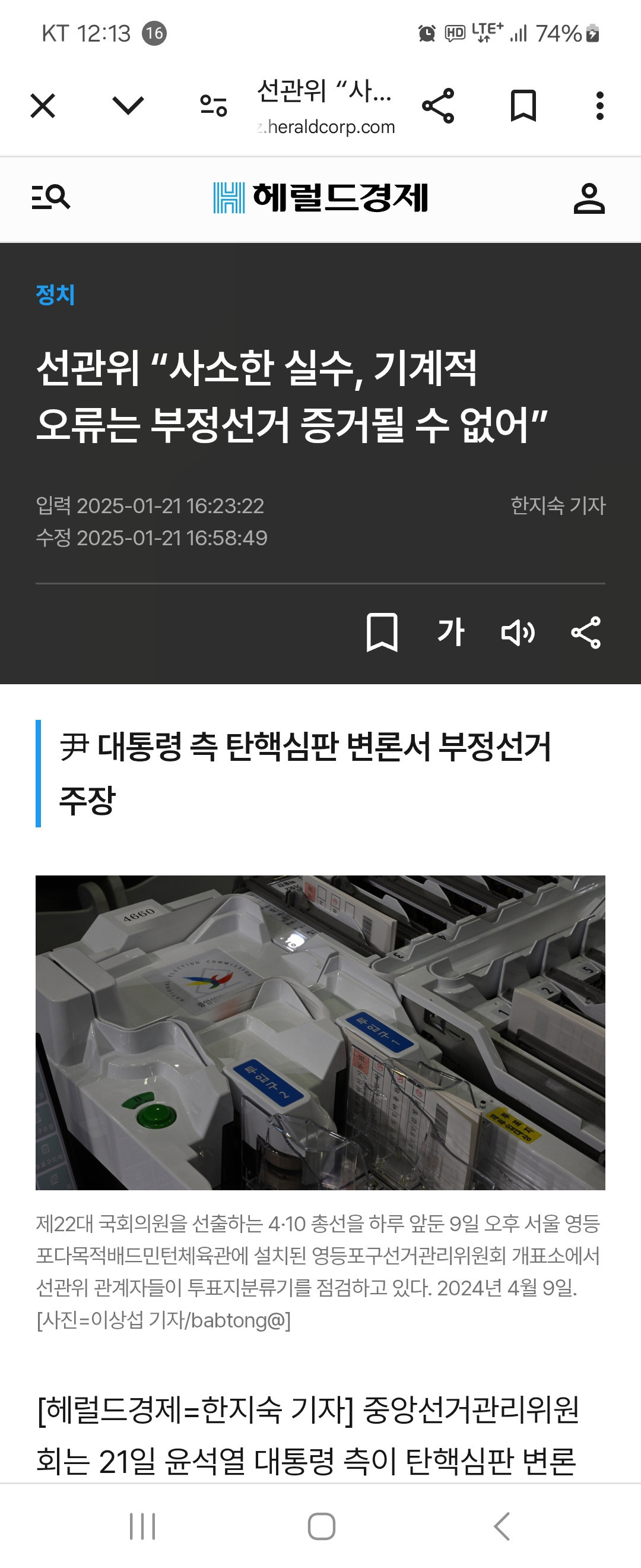Open the Herald menu and search
The height and width of the screenshot is (1568, 641).
50,198
